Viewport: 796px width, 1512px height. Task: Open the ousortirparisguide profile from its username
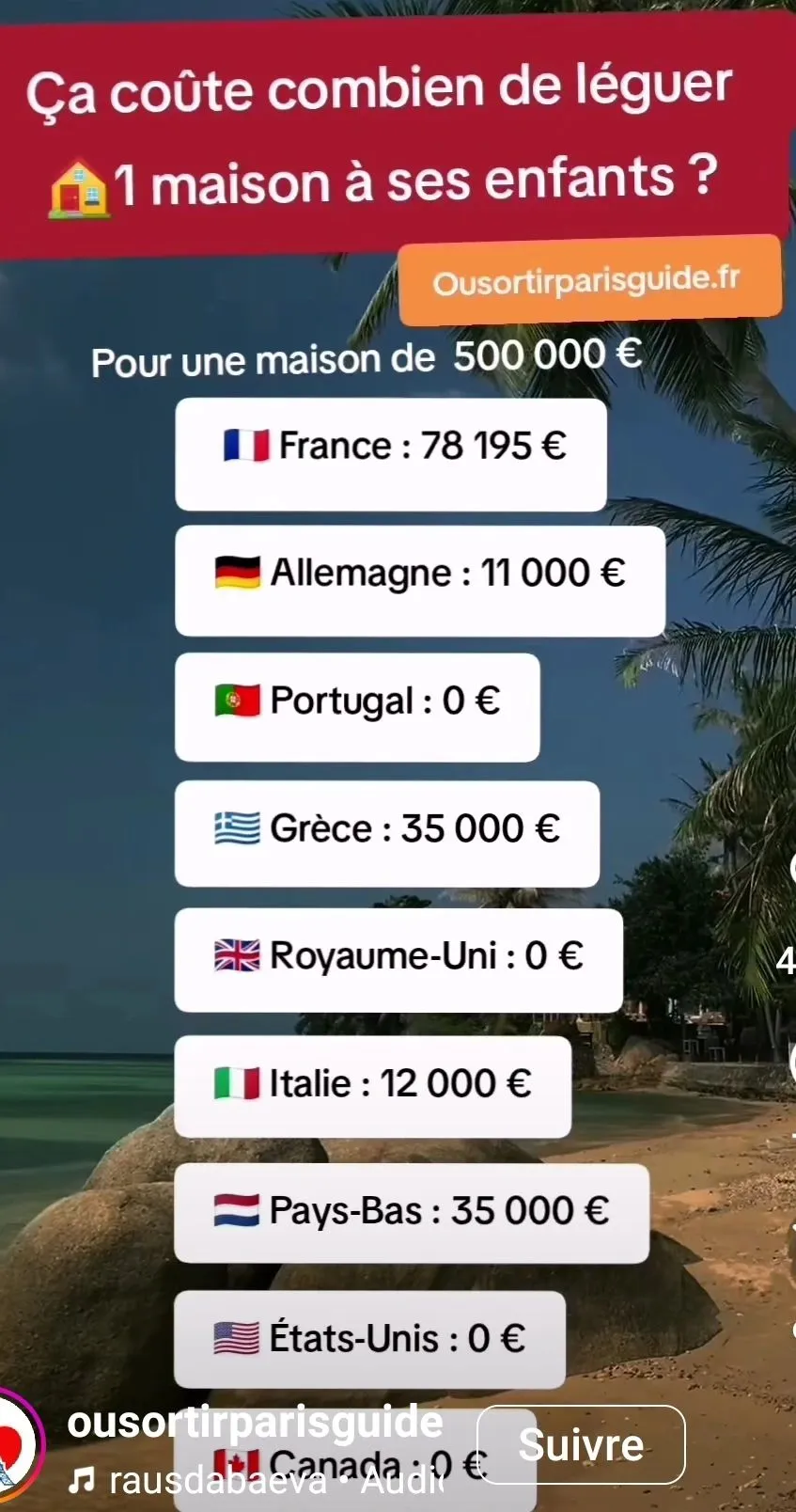pyautogui.click(x=255, y=1423)
